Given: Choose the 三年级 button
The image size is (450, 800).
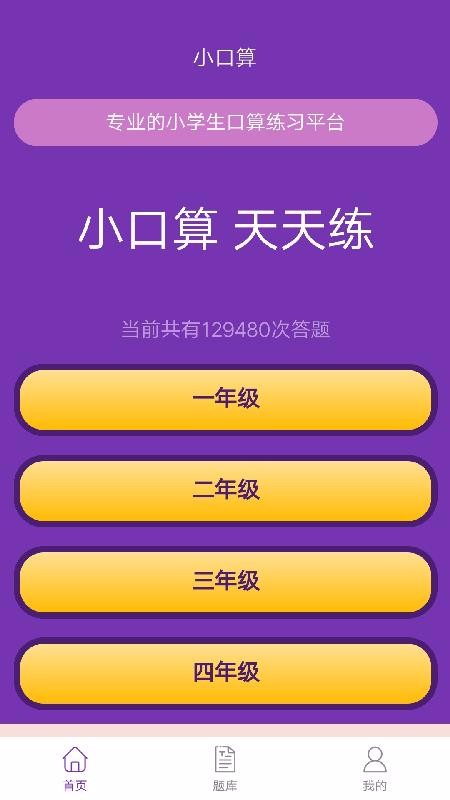Looking at the screenshot, I should 225,582.
